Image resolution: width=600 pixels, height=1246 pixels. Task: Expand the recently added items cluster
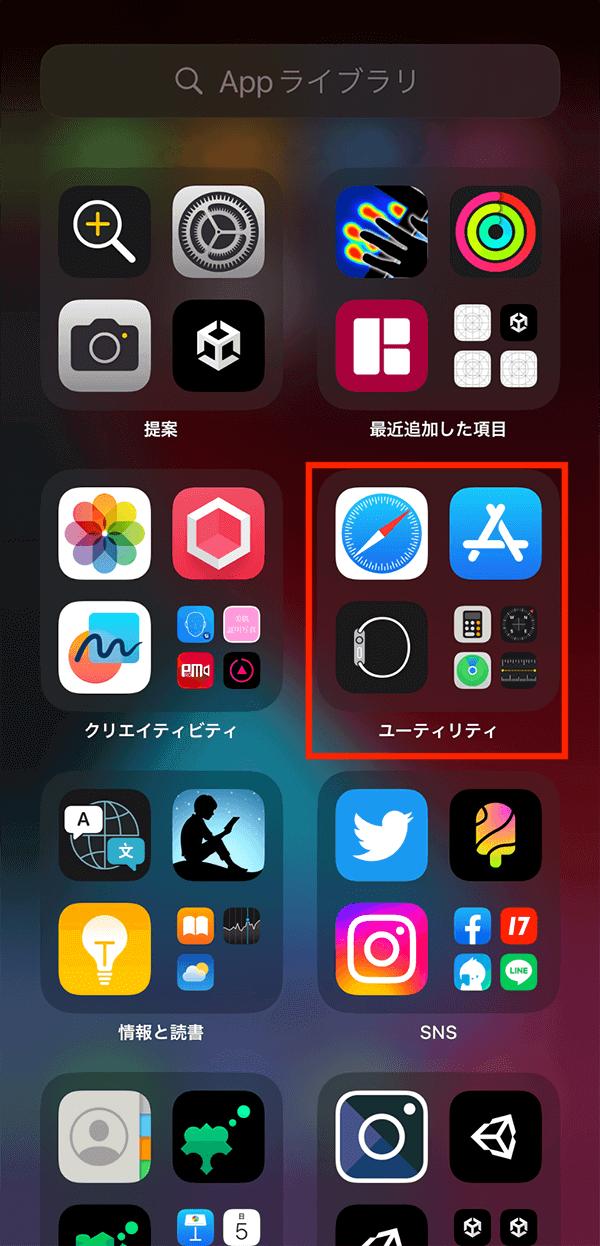(x=495, y=345)
